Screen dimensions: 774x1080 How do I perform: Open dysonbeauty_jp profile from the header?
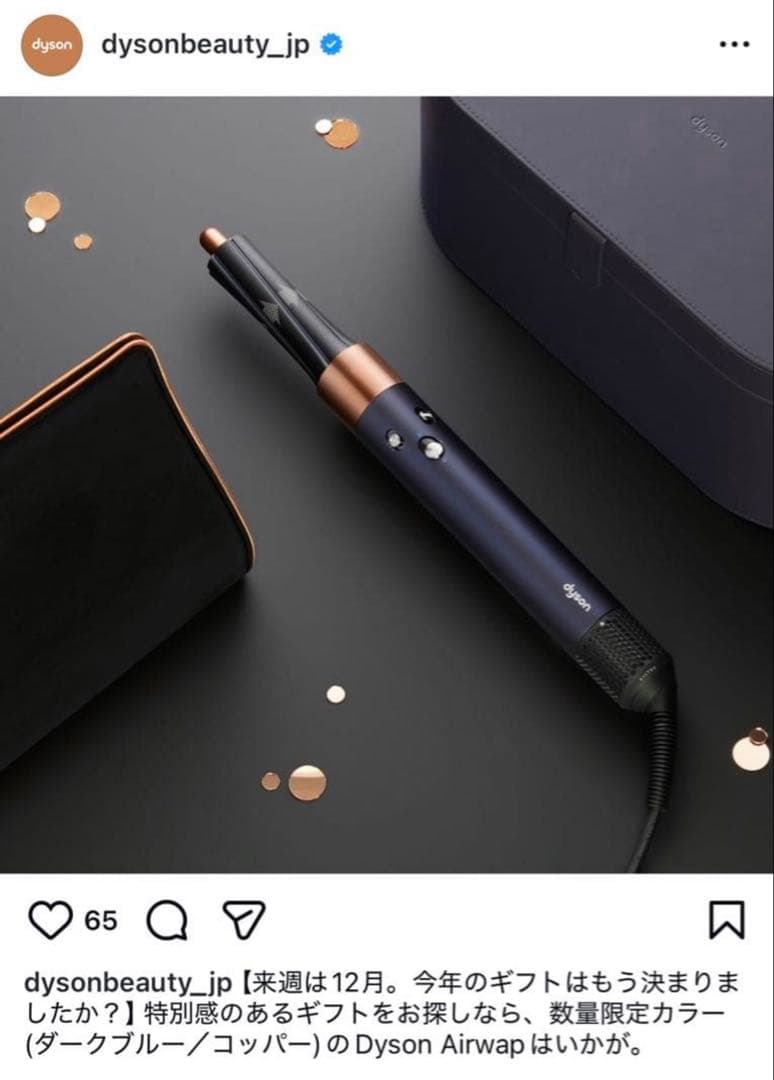(x=205, y=45)
